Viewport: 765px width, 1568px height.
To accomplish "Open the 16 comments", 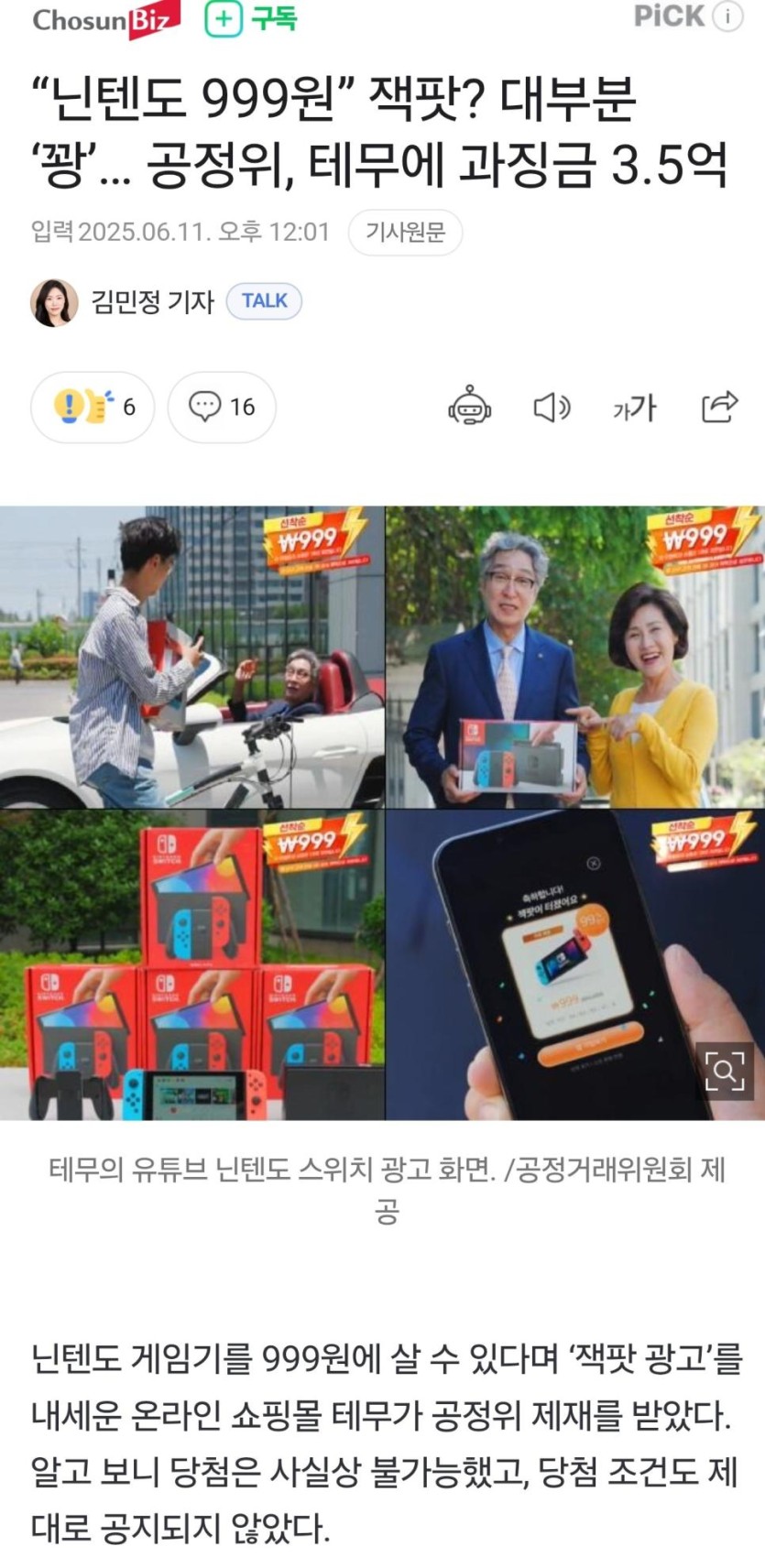I will [x=222, y=407].
